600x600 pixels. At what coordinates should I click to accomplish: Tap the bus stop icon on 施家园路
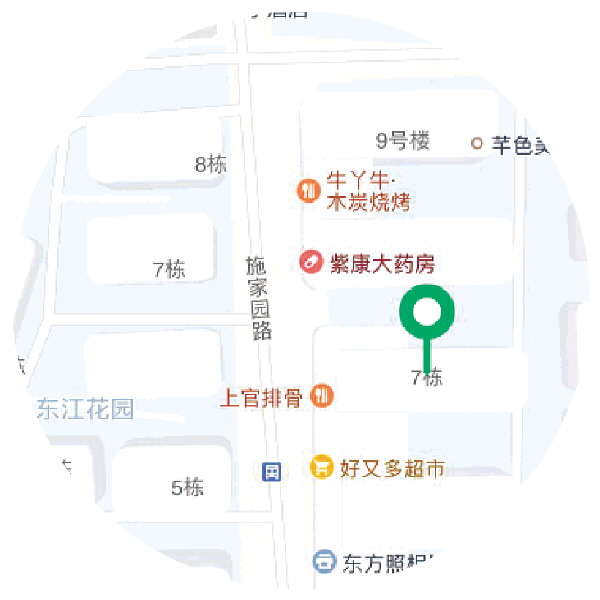272,470
